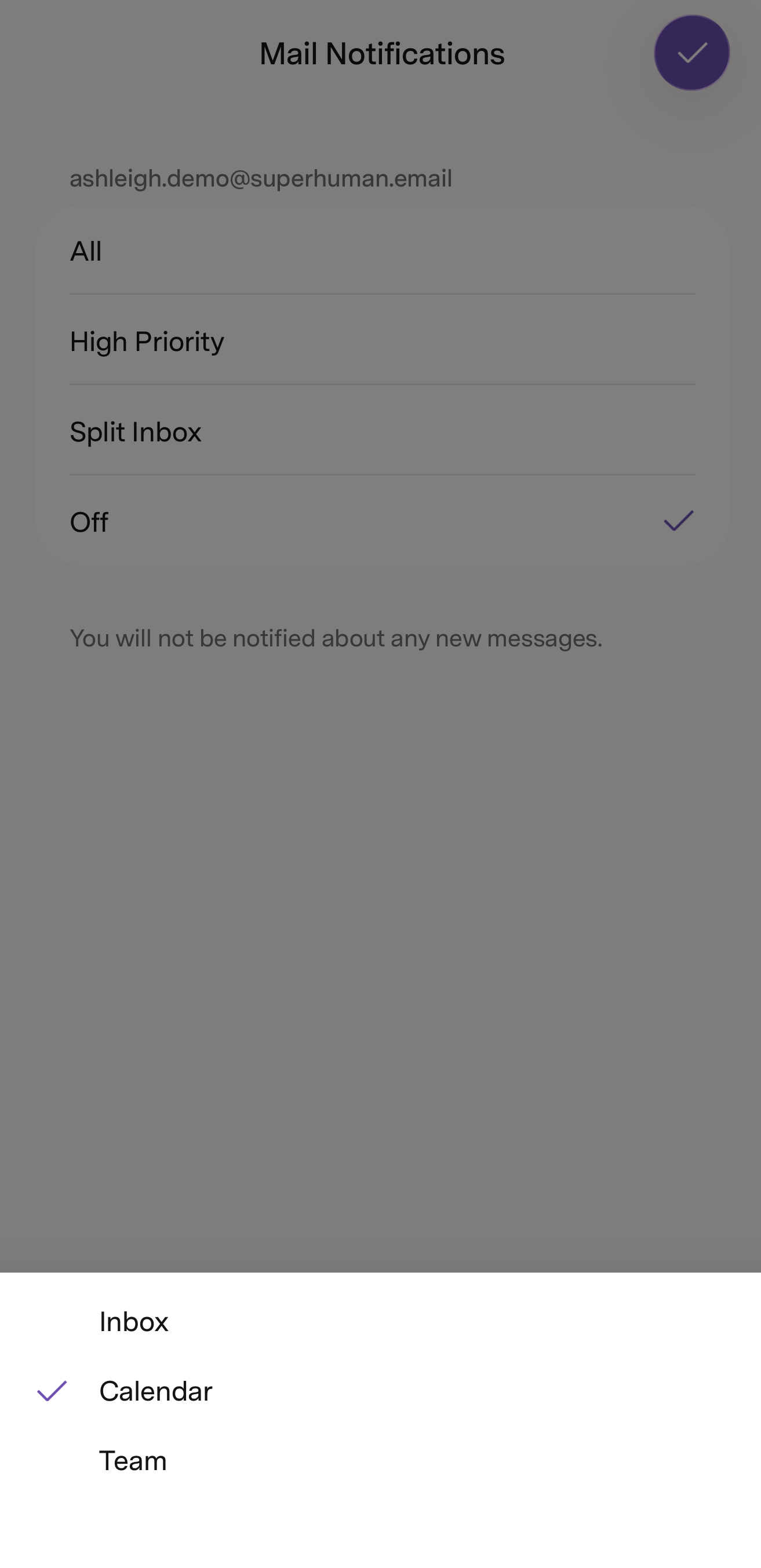This screenshot has height=1568, width=761.
Task: Select Inbox in the bottom sheet
Action: click(x=380, y=1322)
